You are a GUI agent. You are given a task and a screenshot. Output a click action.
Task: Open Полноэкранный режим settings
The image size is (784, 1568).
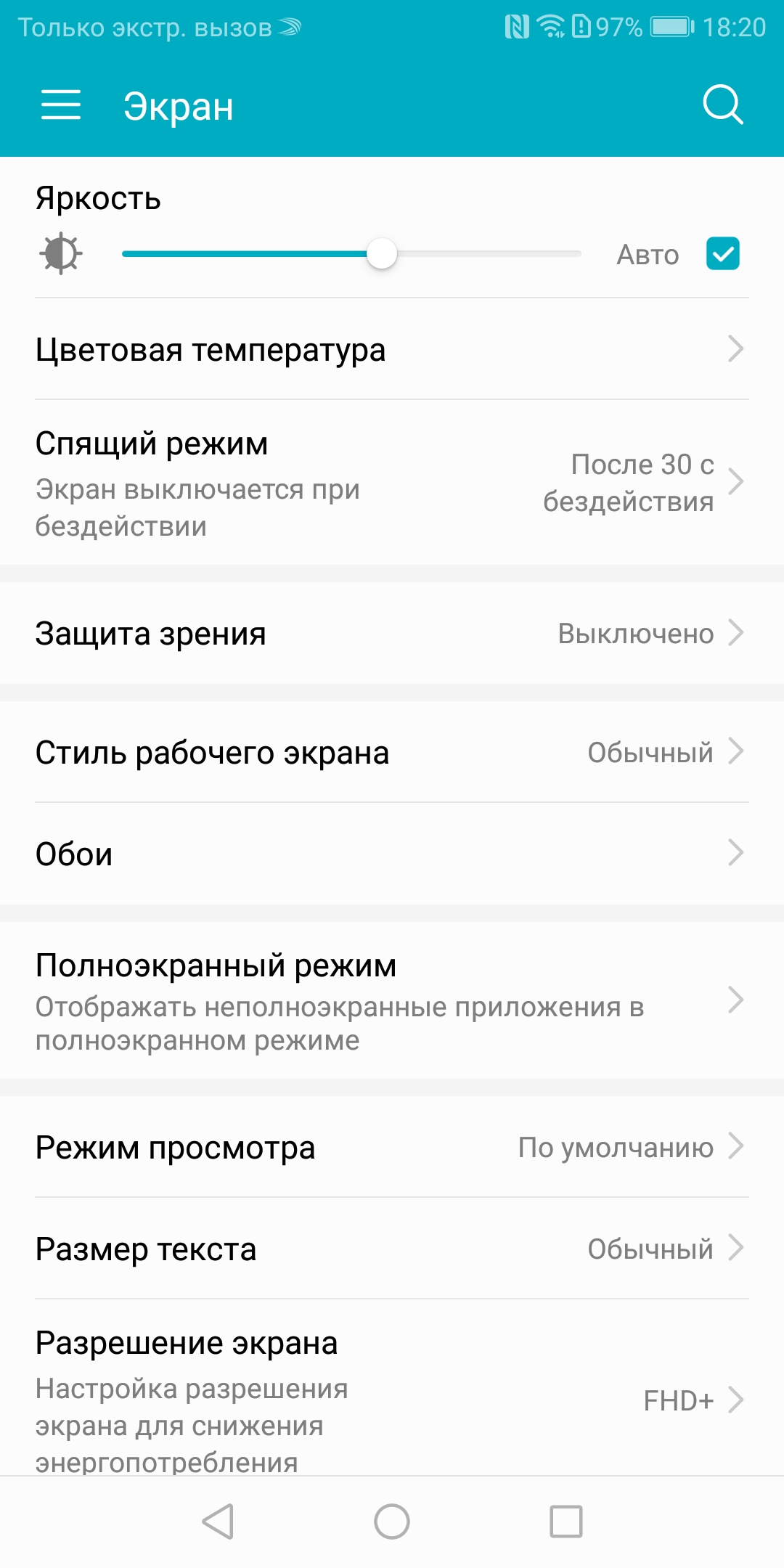[x=392, y=1001]
